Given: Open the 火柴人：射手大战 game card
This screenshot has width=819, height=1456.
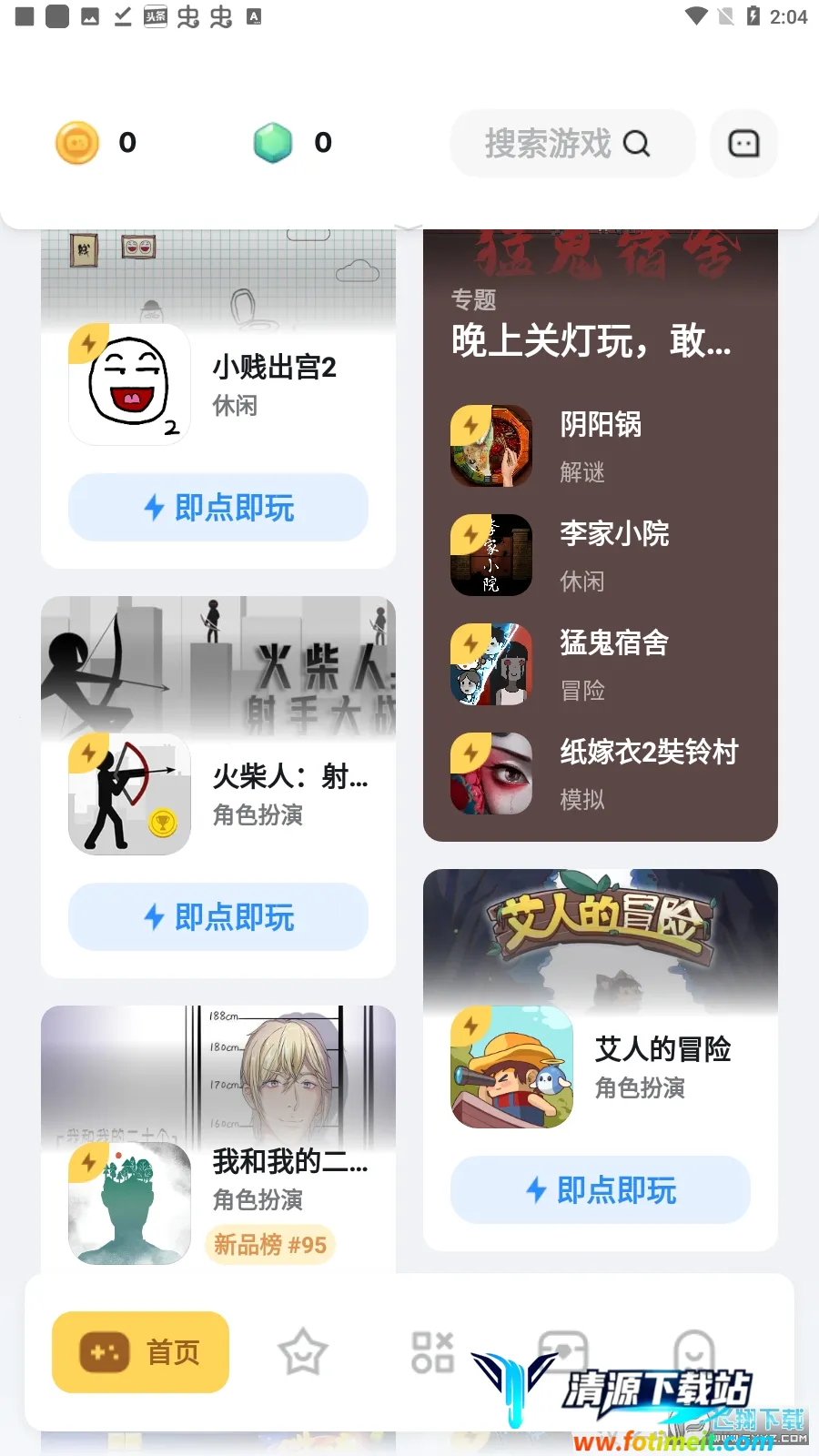Looking at the screenshot, I should (273, 794).
